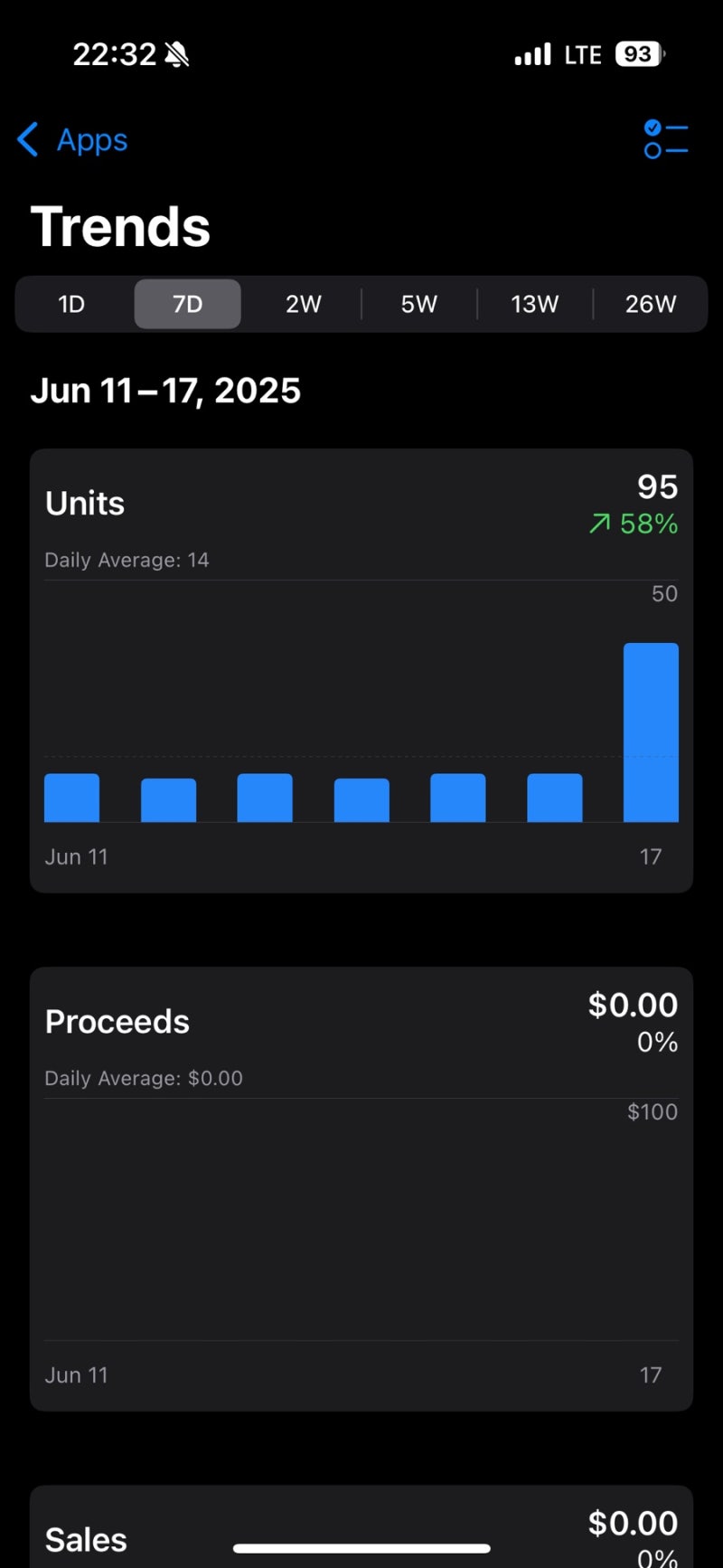723x1568 pixels.
Task: View the 26W trend period
Action: (651, 304)
